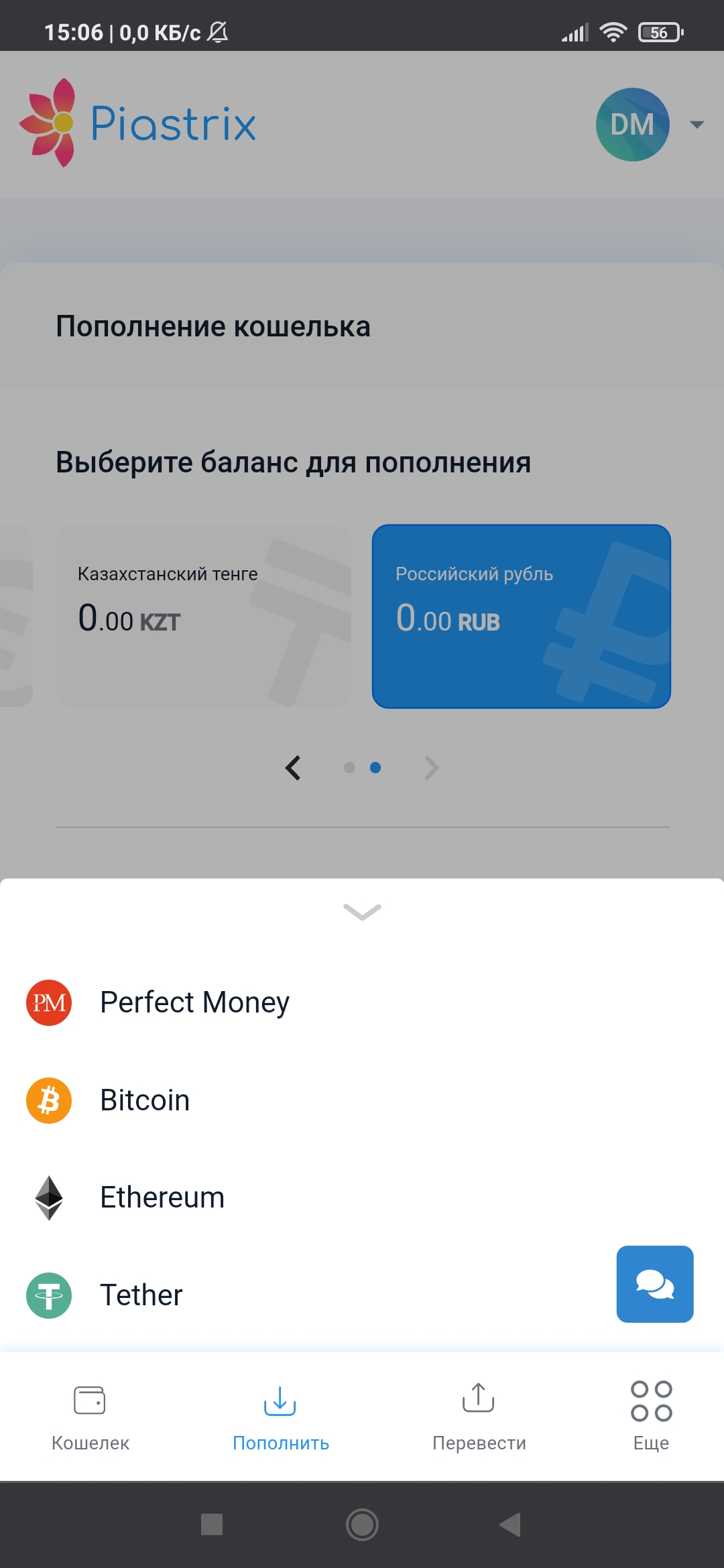The height and width of the screenshot is (1568, 724).
Task: Select the Казахстанский тенге balance card
Action: 203,616
